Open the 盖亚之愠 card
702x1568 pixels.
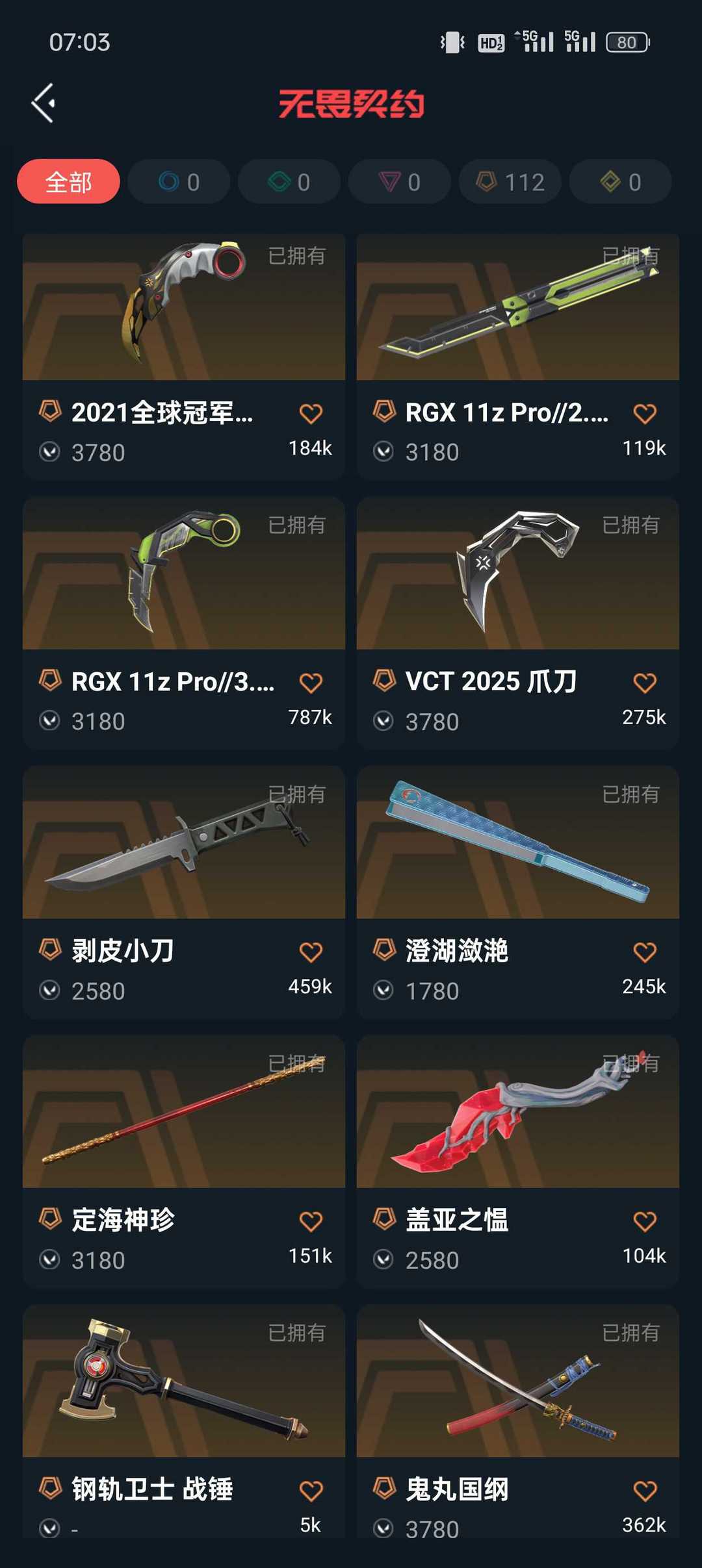pos(518,1162)
